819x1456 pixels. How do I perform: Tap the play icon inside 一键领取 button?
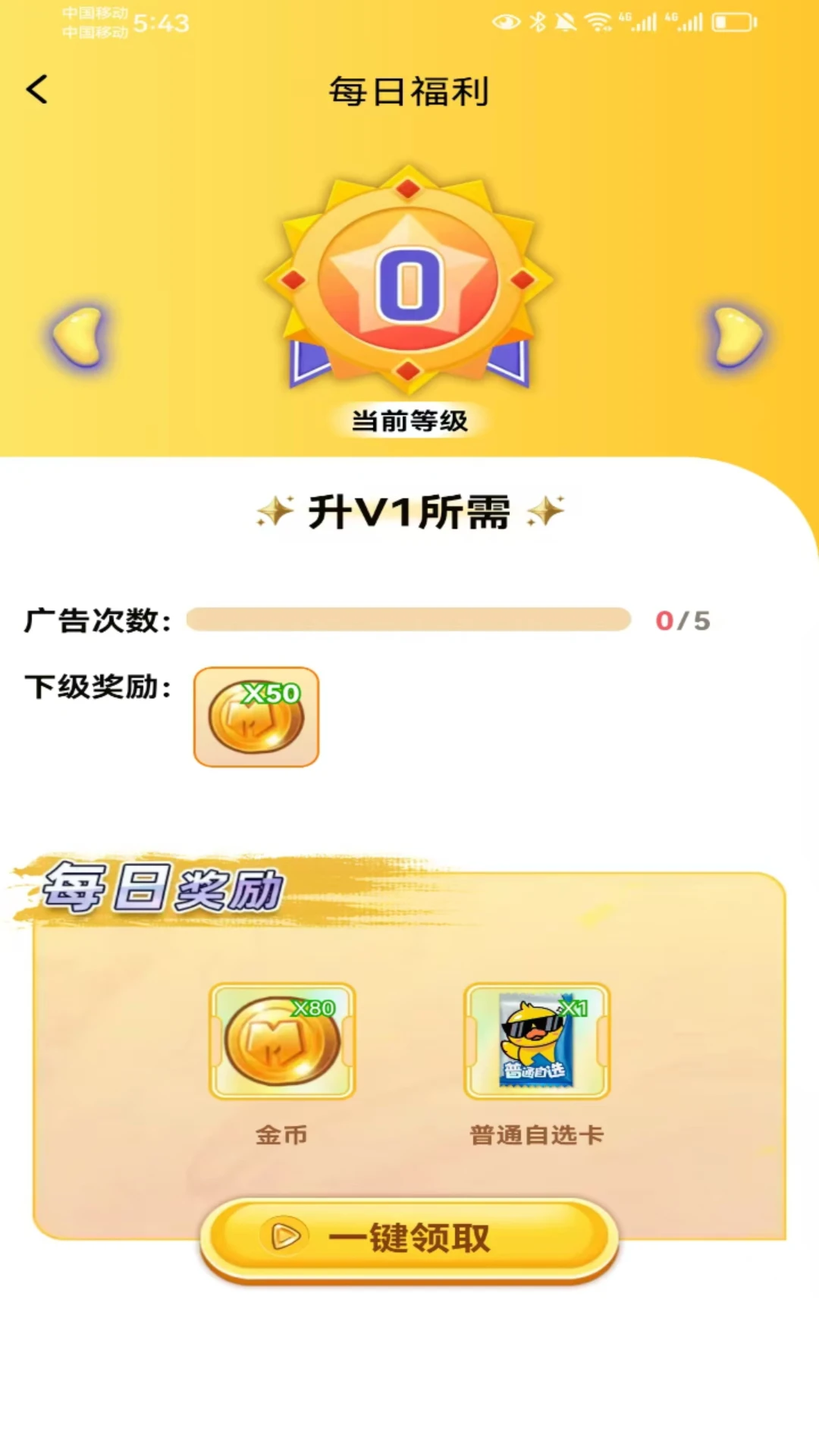(x=284, y=1235)
